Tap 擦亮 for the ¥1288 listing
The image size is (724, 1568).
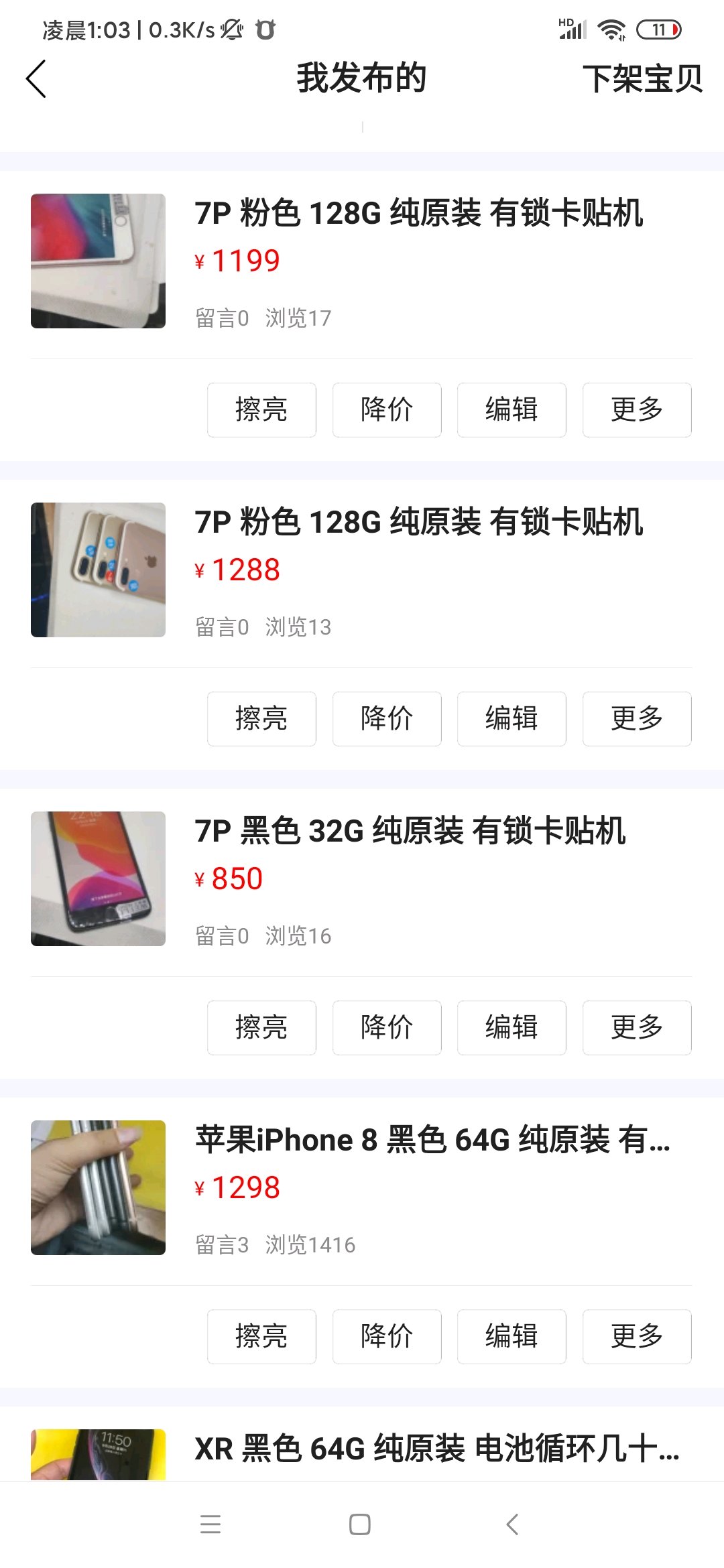[261, 719]
